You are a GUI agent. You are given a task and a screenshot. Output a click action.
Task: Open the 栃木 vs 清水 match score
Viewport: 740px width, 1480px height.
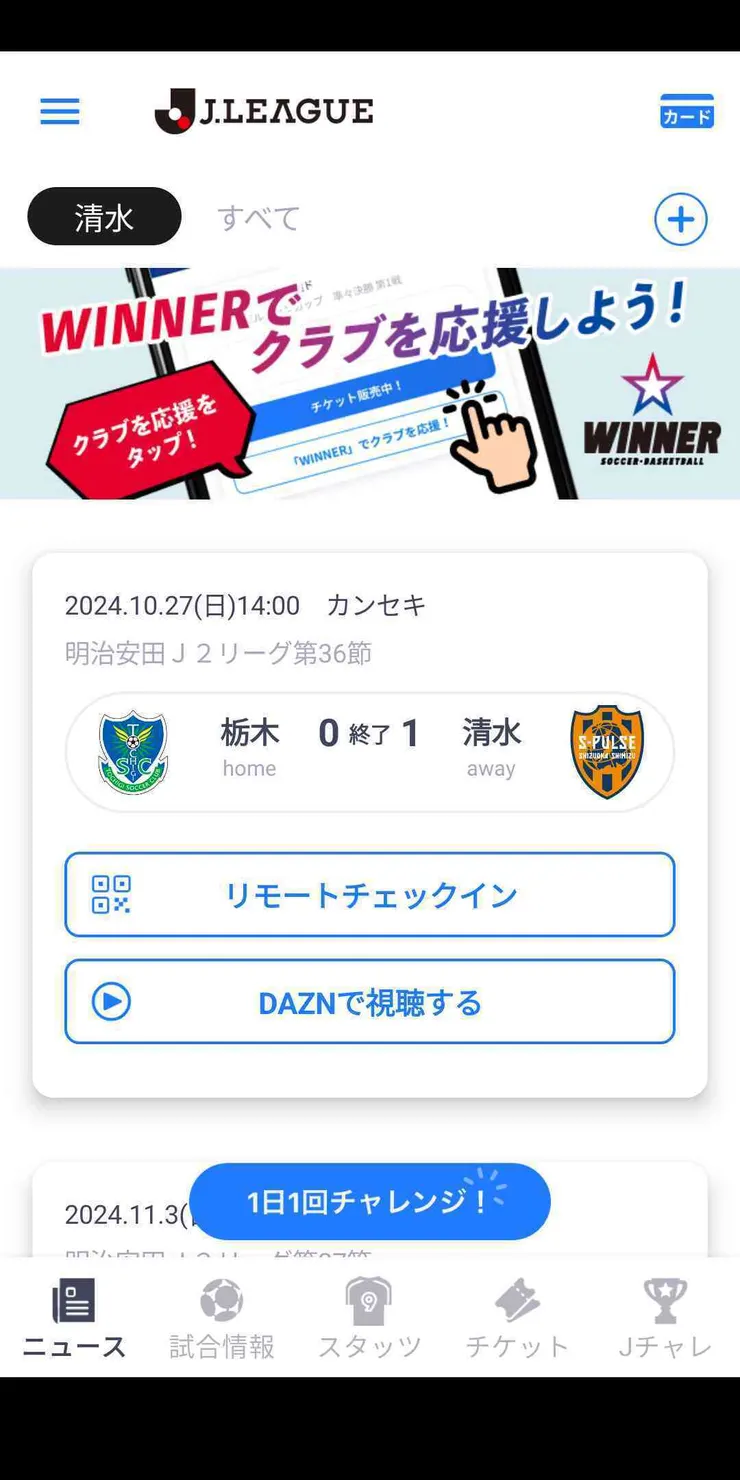[370, 752]
